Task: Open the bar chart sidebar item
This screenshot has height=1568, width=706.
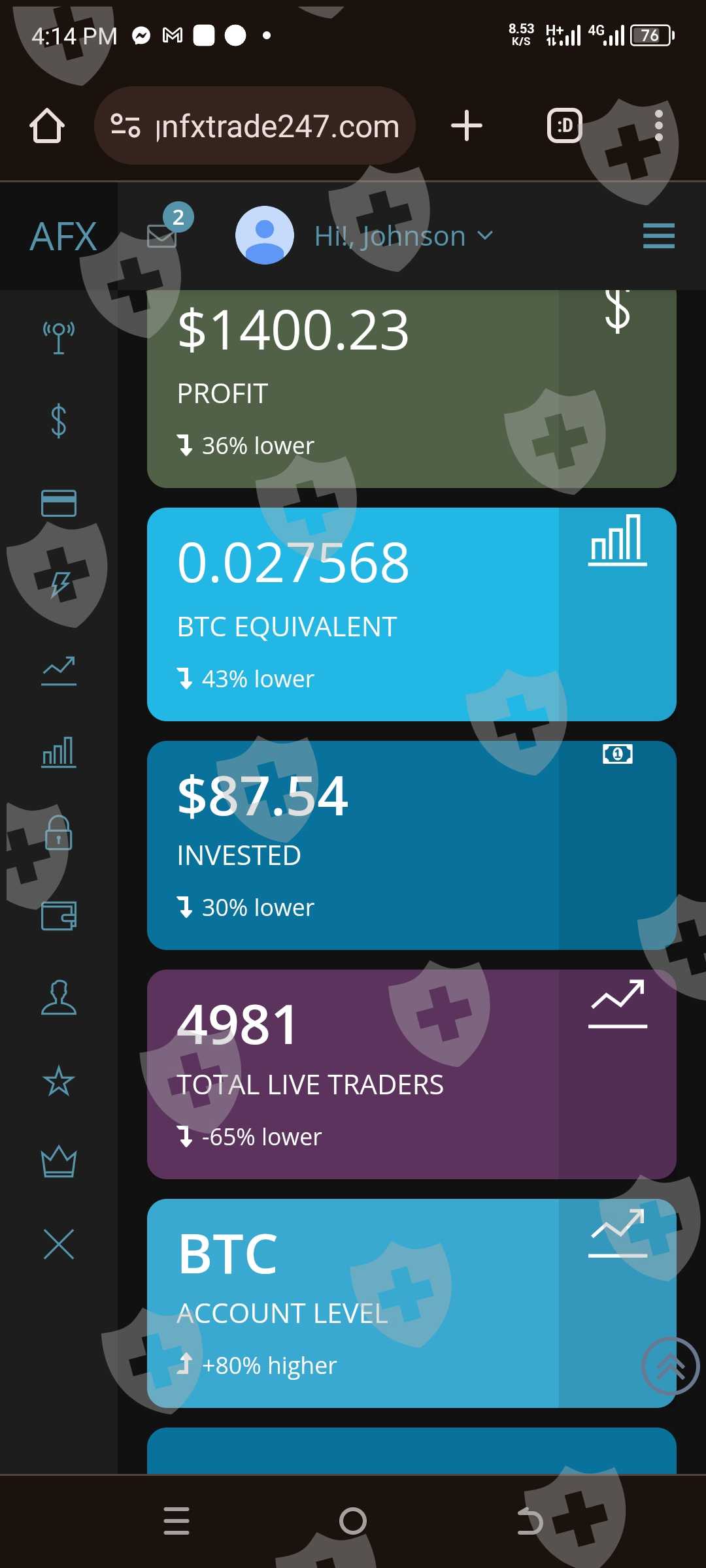Action: [59, 753]
